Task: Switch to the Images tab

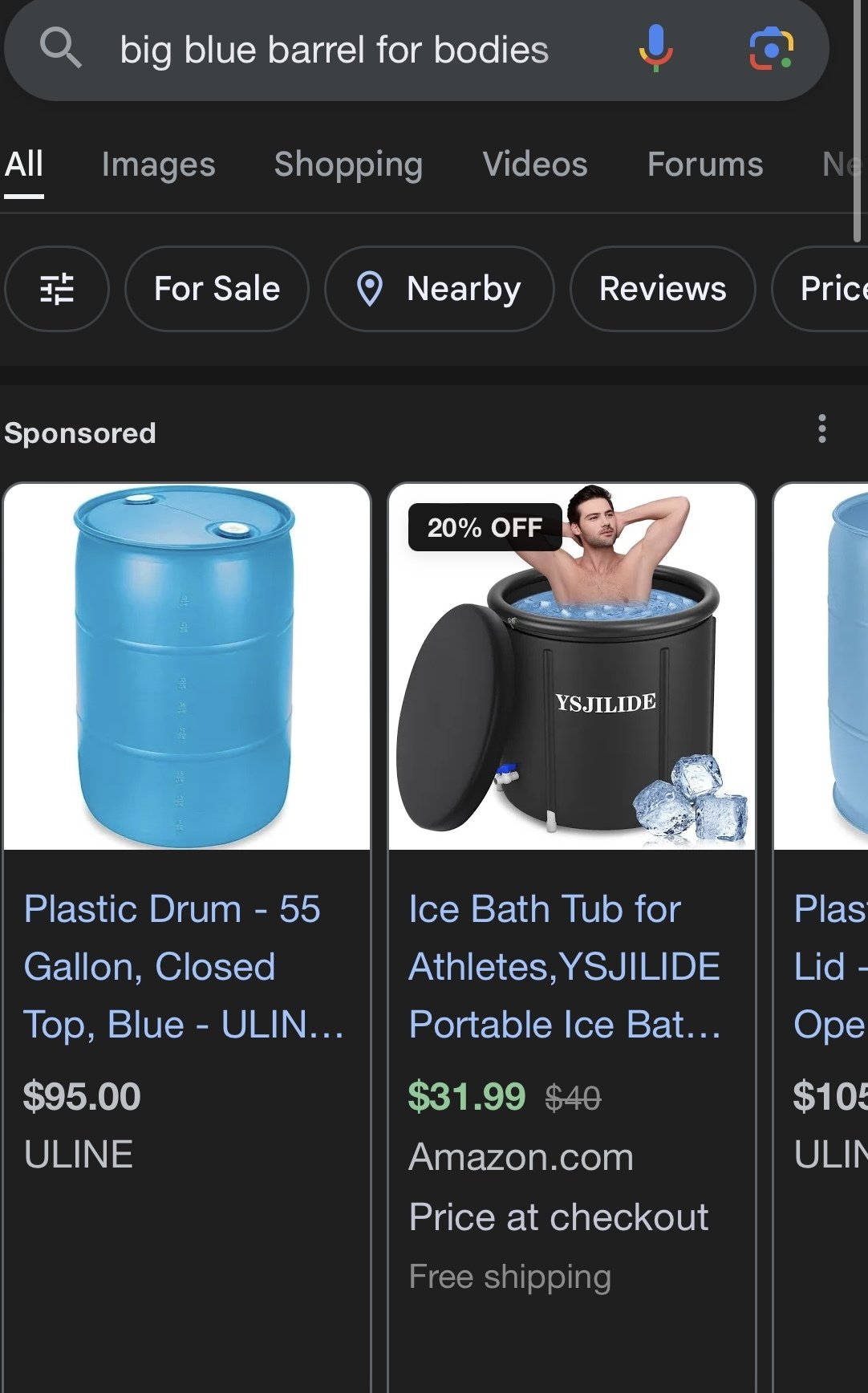Action: coord(158,164)
